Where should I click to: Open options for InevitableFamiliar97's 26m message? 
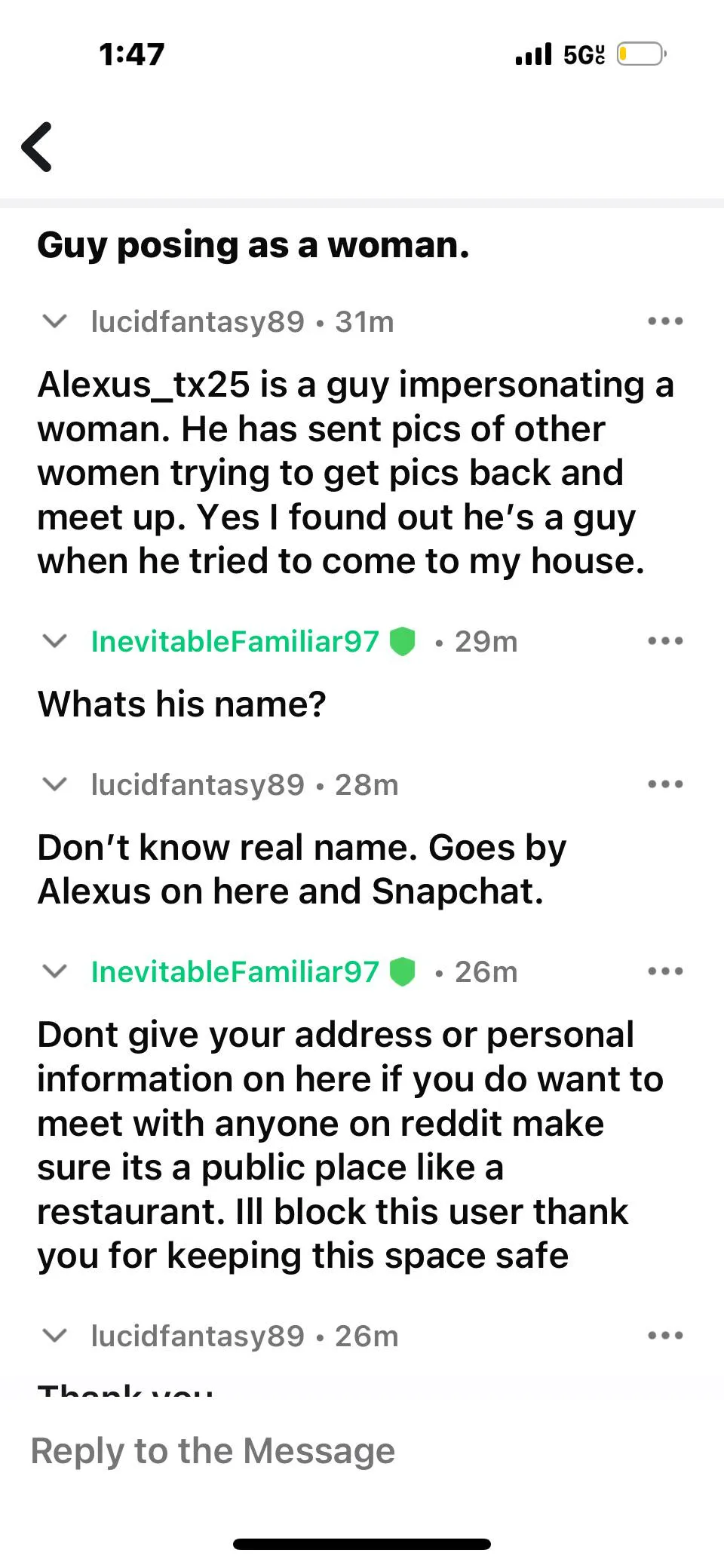point(665,972)
